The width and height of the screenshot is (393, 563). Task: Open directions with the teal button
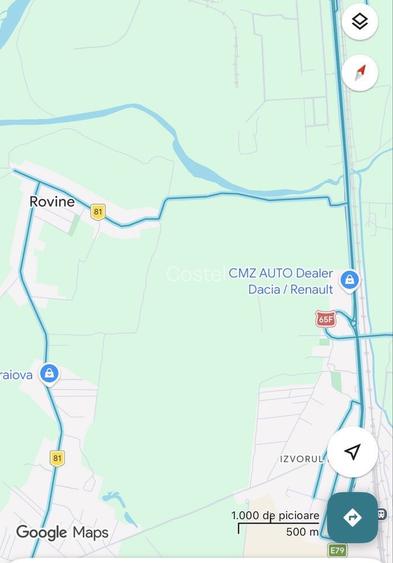(352, 517)
